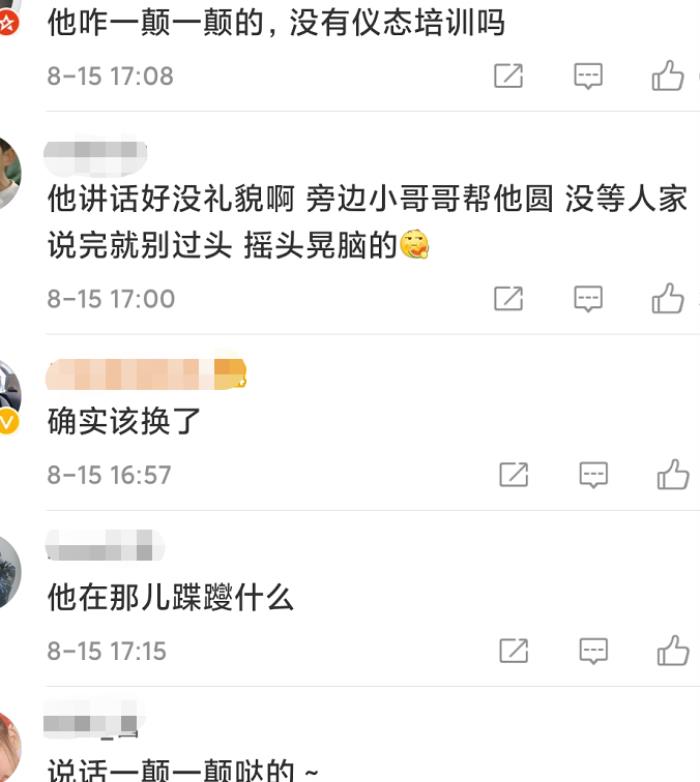Reply to the comment mentioning 摇头晃脑

click(x=588, y=298)
